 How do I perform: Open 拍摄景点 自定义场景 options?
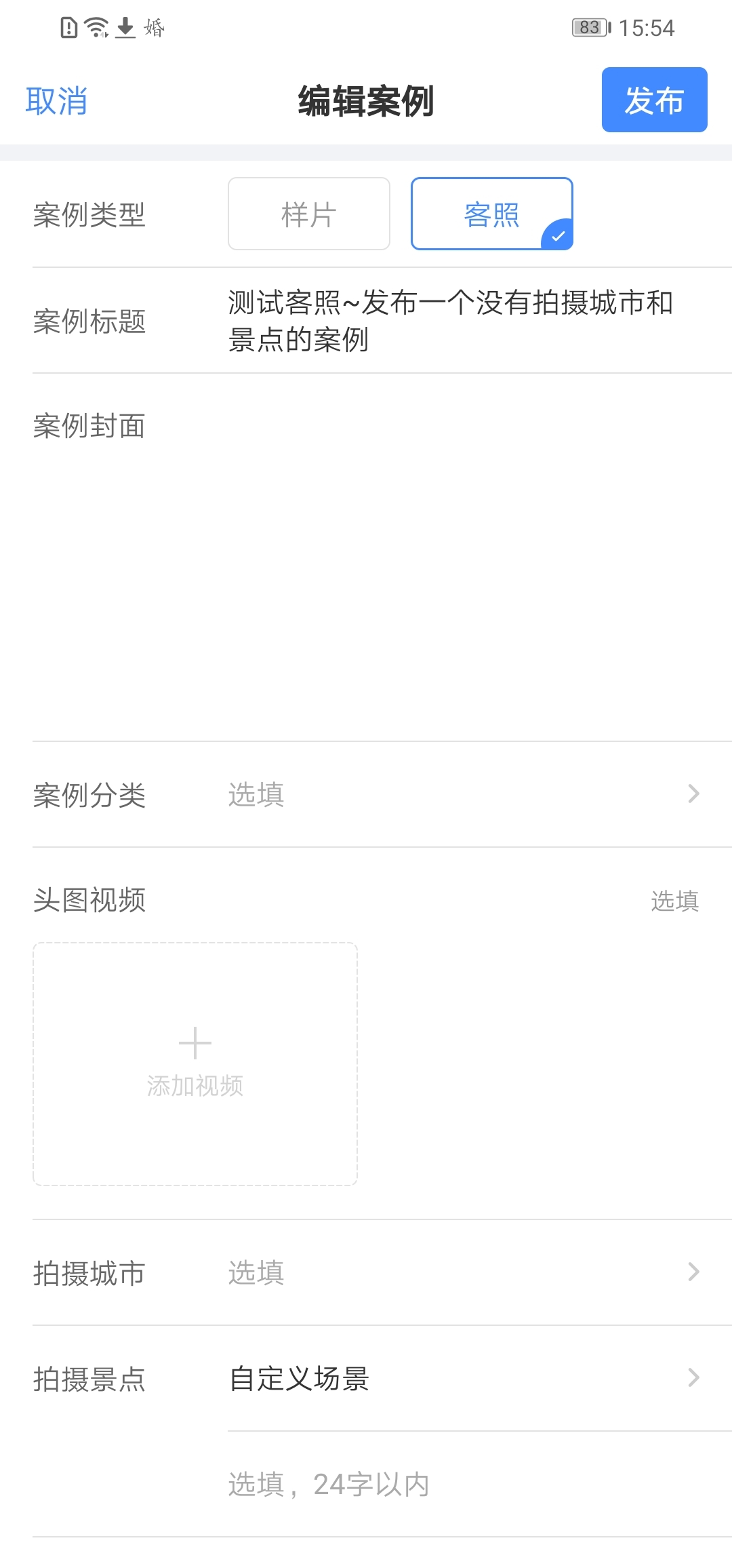coord(382,1378)
